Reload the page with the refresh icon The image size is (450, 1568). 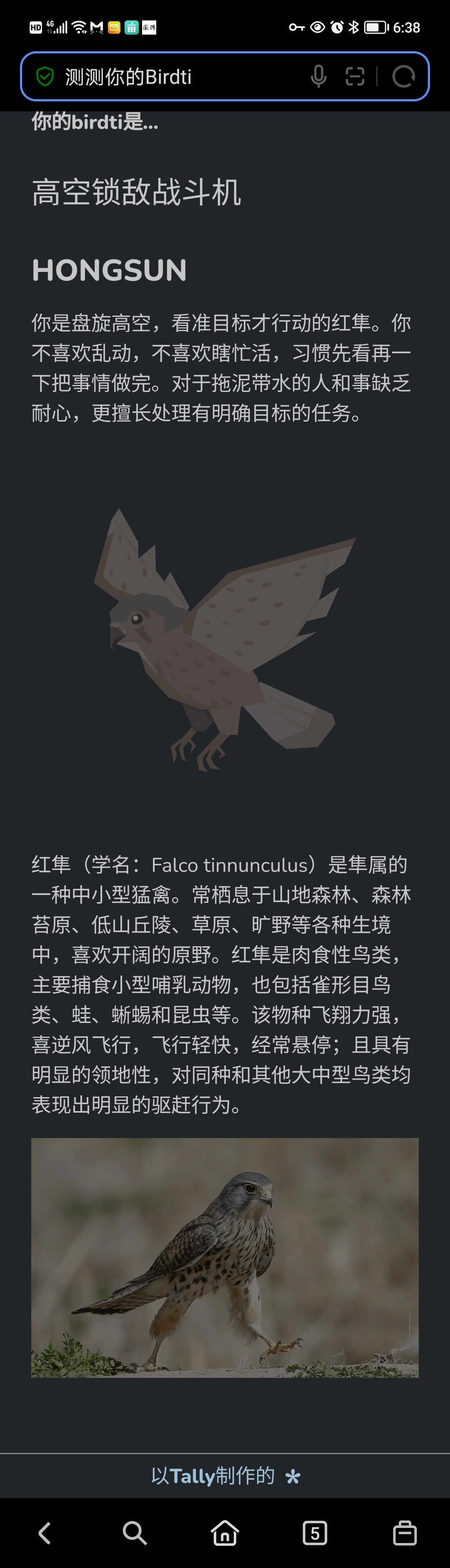[x=403, y=77]
